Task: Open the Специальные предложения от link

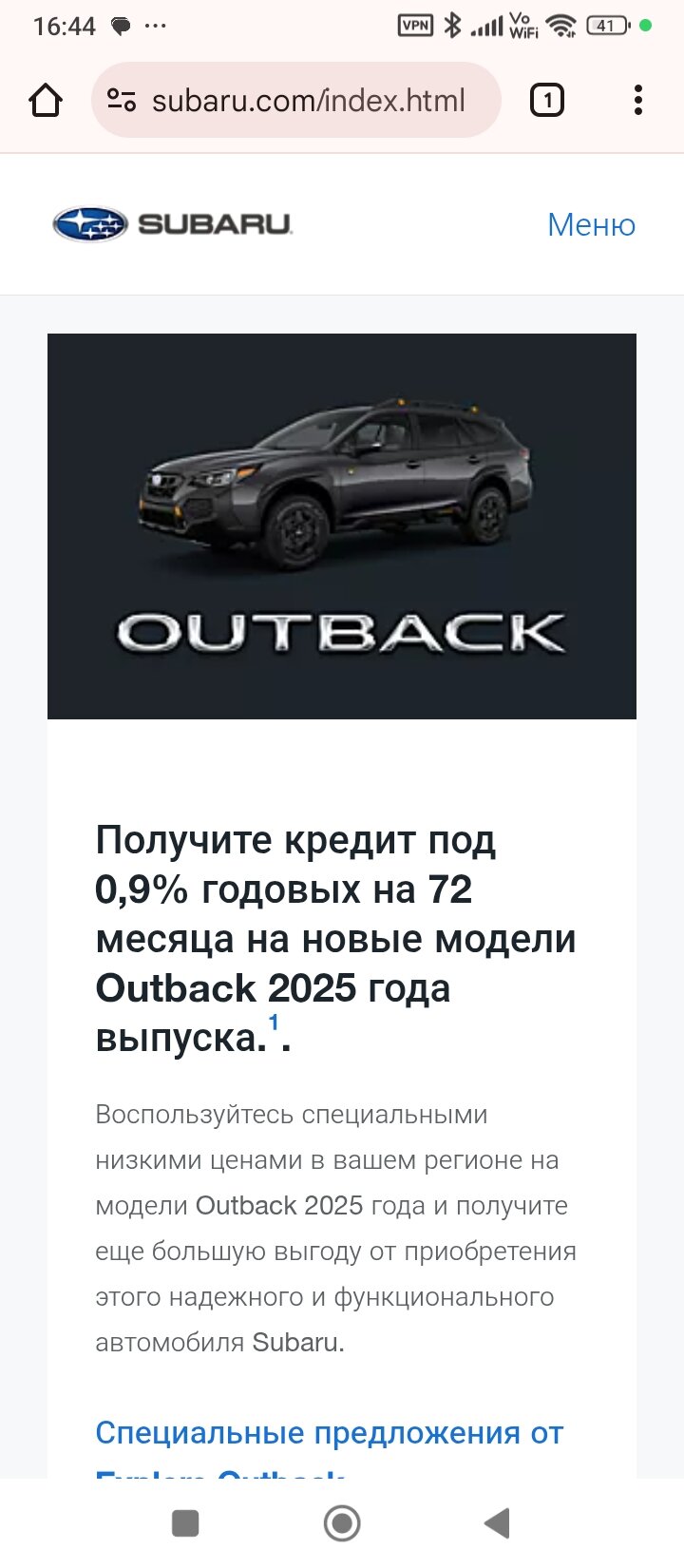Action: point(329,1432)
